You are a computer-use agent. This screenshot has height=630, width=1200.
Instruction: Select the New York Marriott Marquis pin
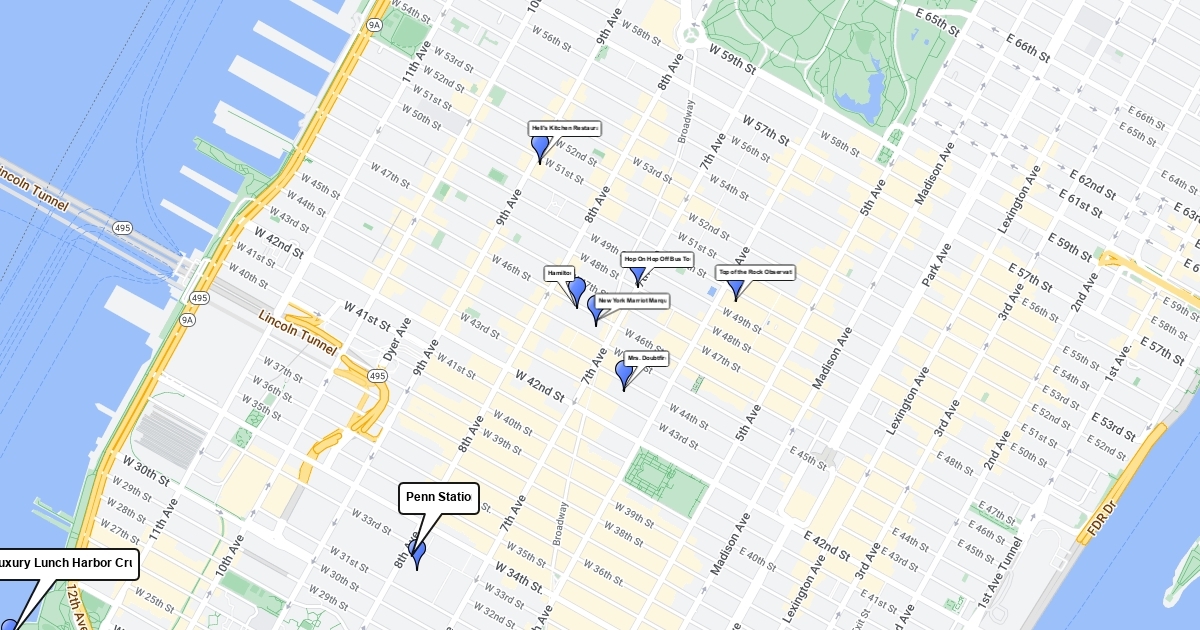coord(596,311)
